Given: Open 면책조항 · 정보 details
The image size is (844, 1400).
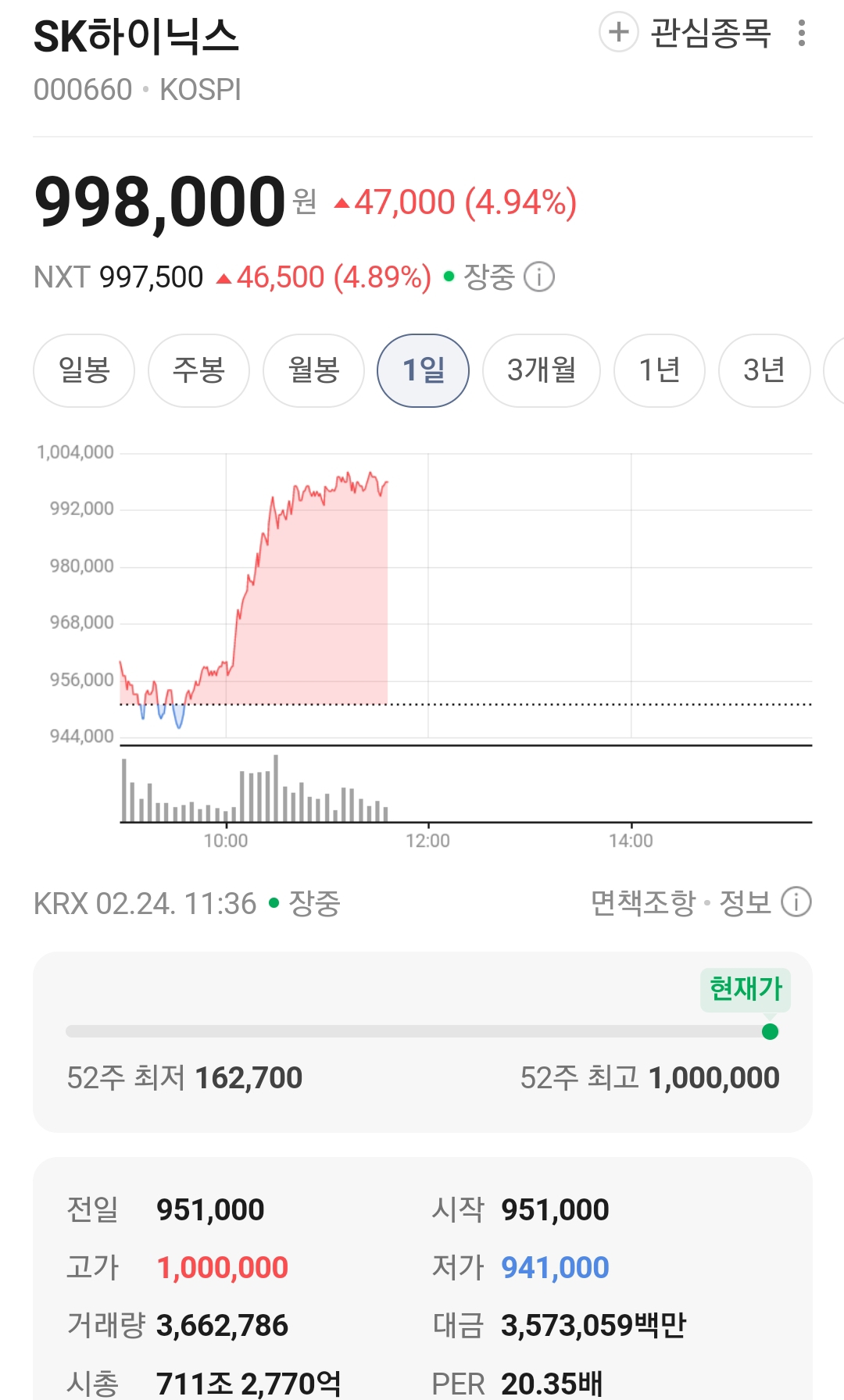Looking at the screenshot, I should pos(701,902).
